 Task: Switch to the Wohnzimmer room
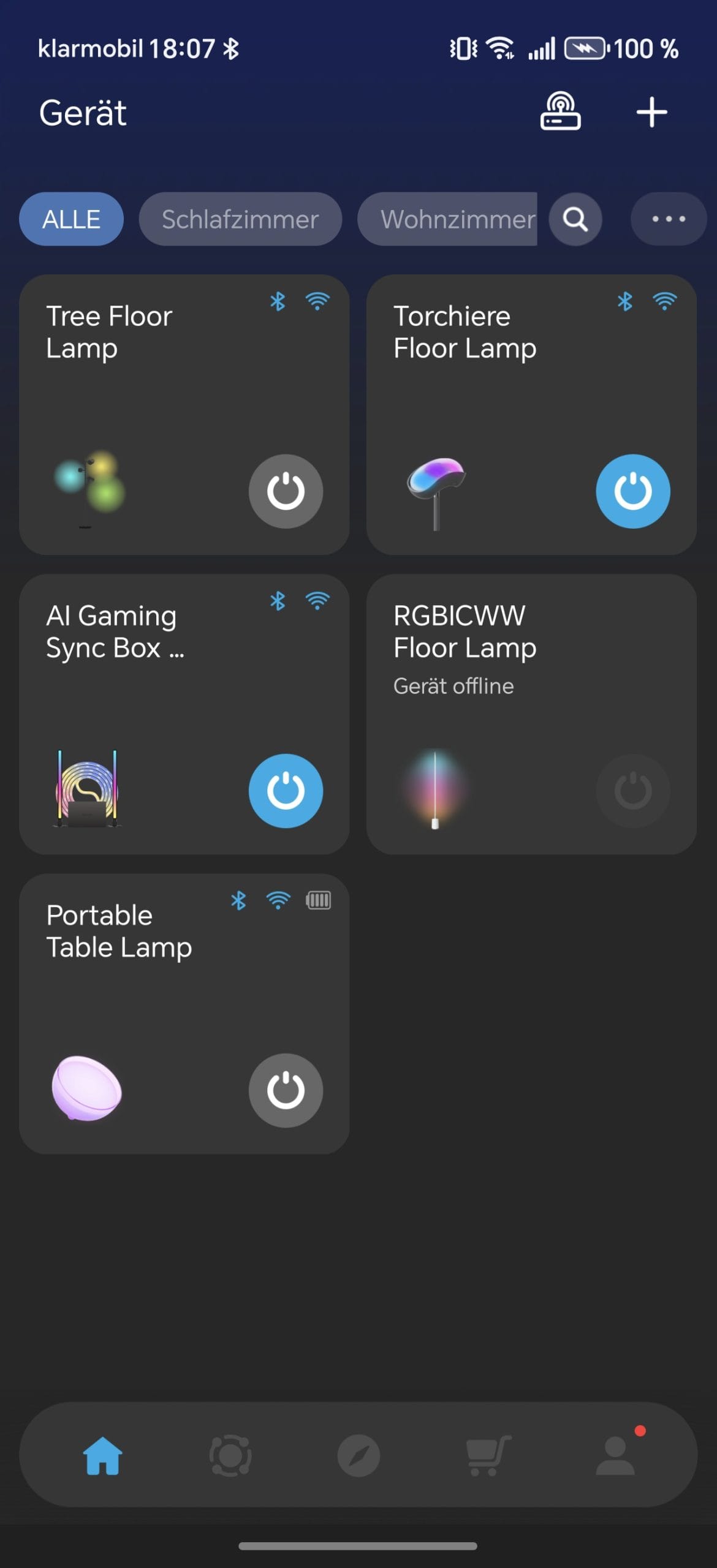pyautogui.click(x=447, y=219)
